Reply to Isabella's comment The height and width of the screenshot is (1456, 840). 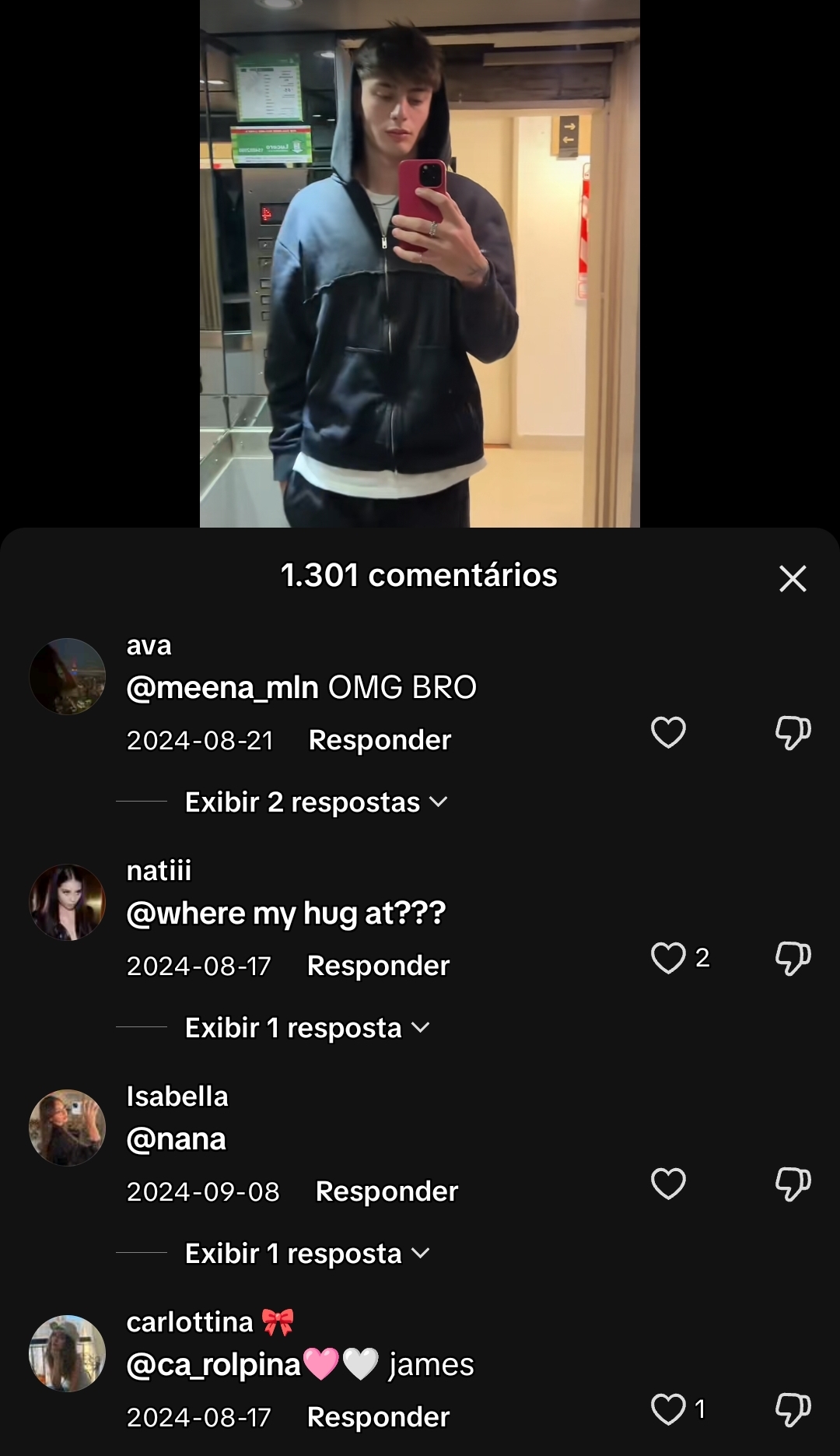click(387, 1191)
